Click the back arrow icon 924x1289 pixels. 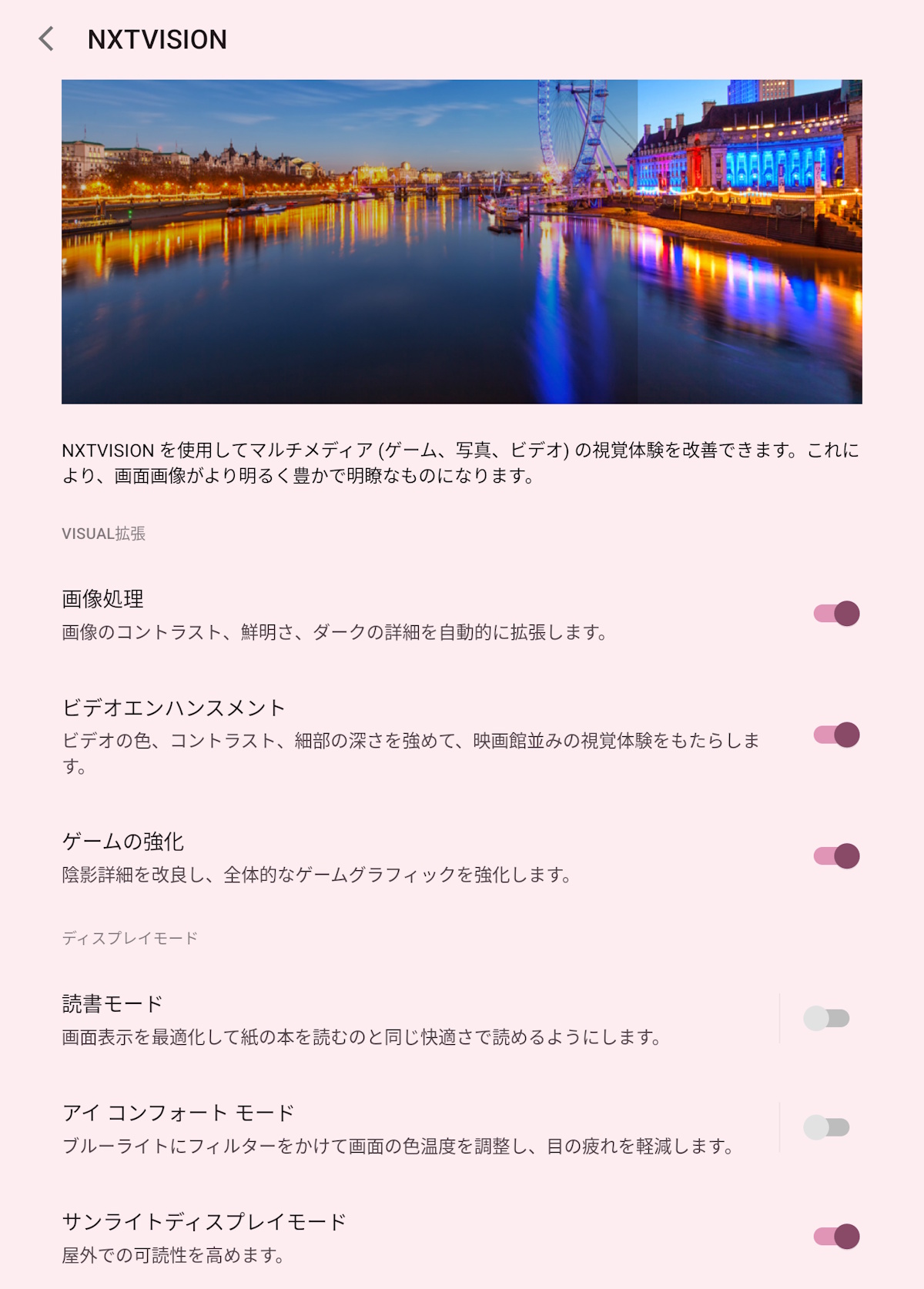point(46,40)
